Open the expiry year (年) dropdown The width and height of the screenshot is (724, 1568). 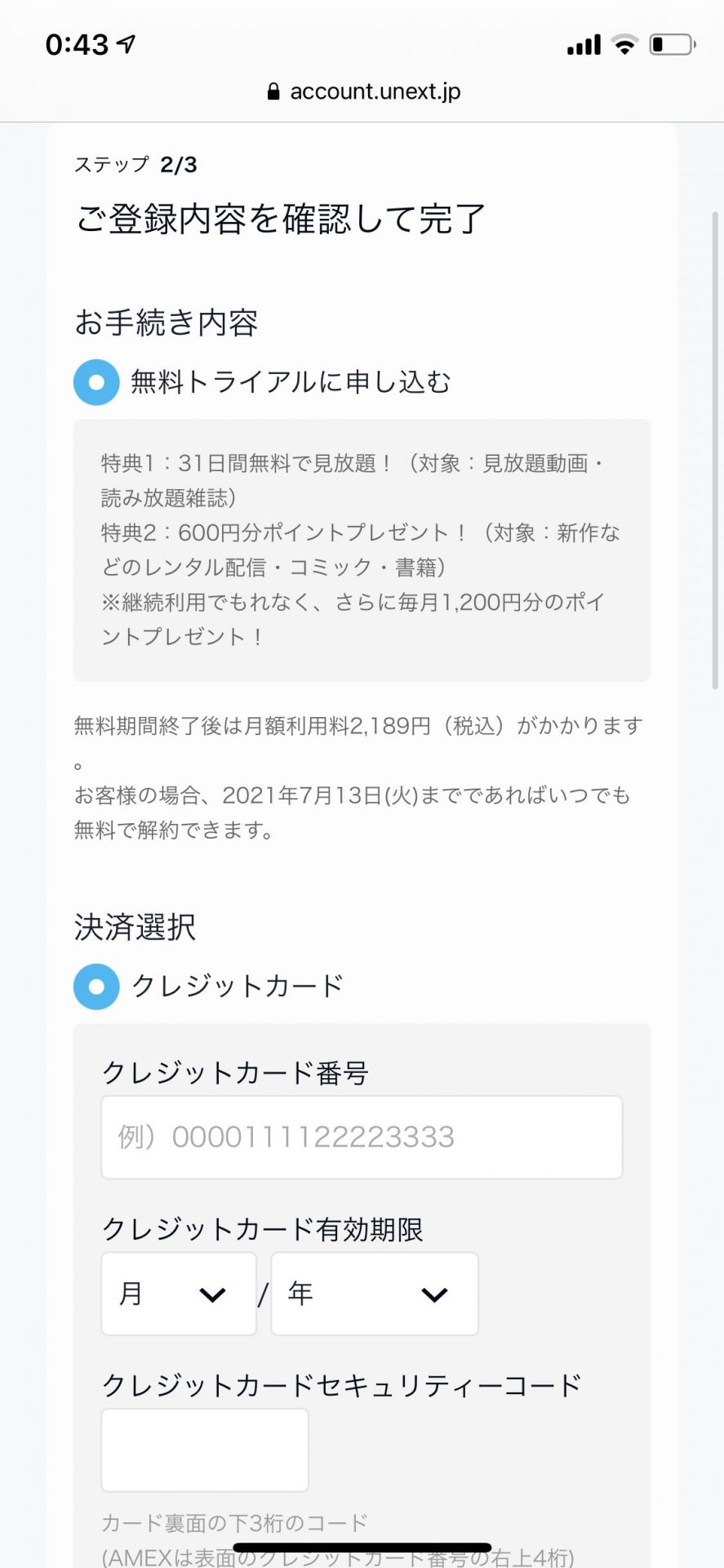pyautogui.click(x=375, y=1294)
